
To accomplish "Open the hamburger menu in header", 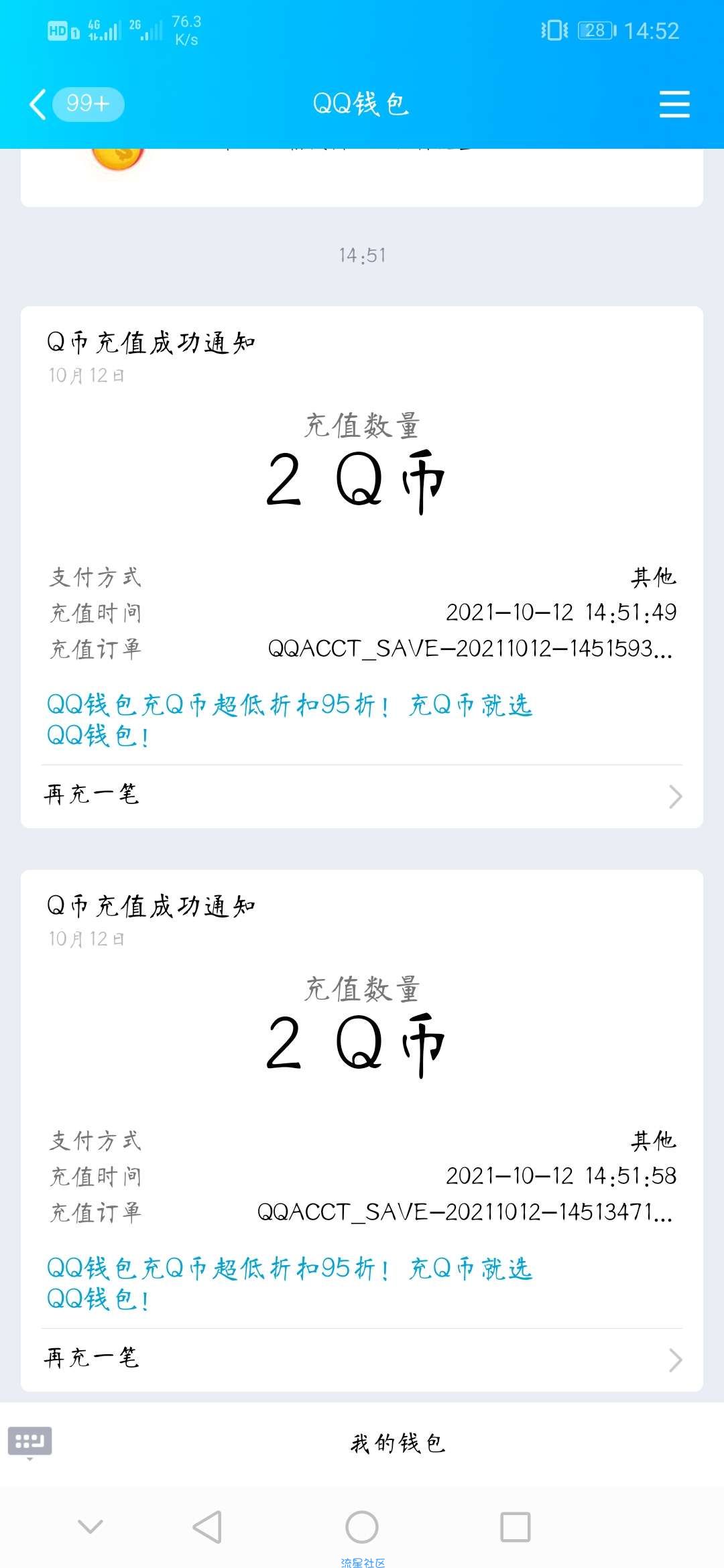I will [674, 105].
